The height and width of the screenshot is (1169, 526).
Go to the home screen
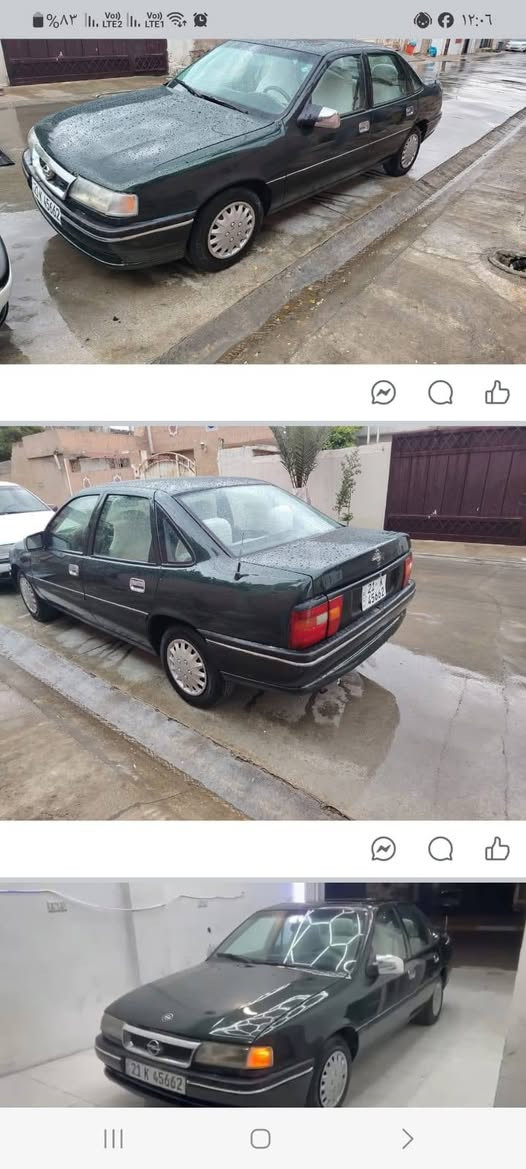pyautogui.click(x=261, y=1138)
